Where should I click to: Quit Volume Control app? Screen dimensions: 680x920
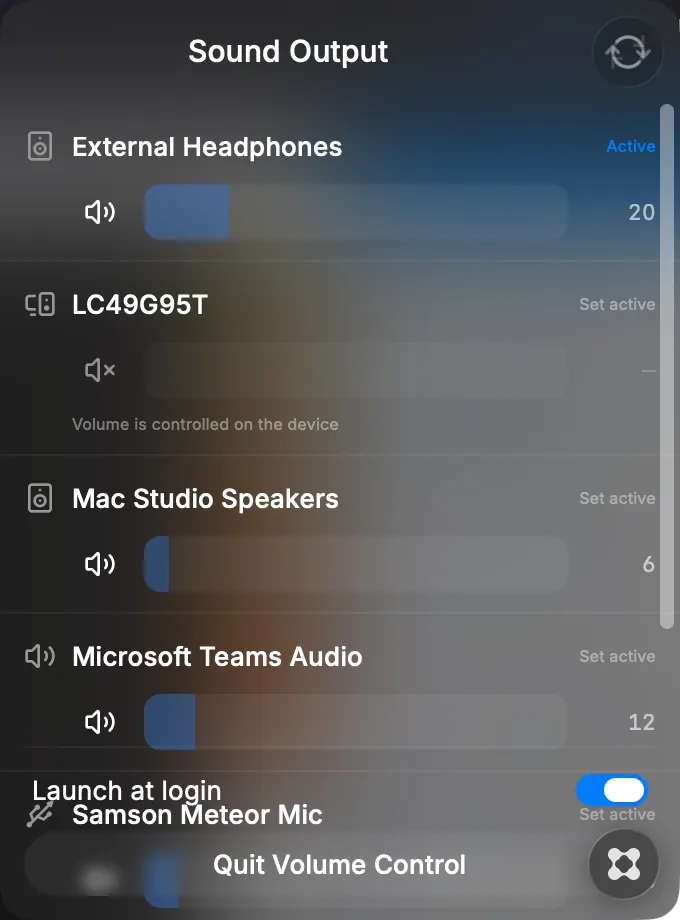pyautogui.click(x=339, y=864)
